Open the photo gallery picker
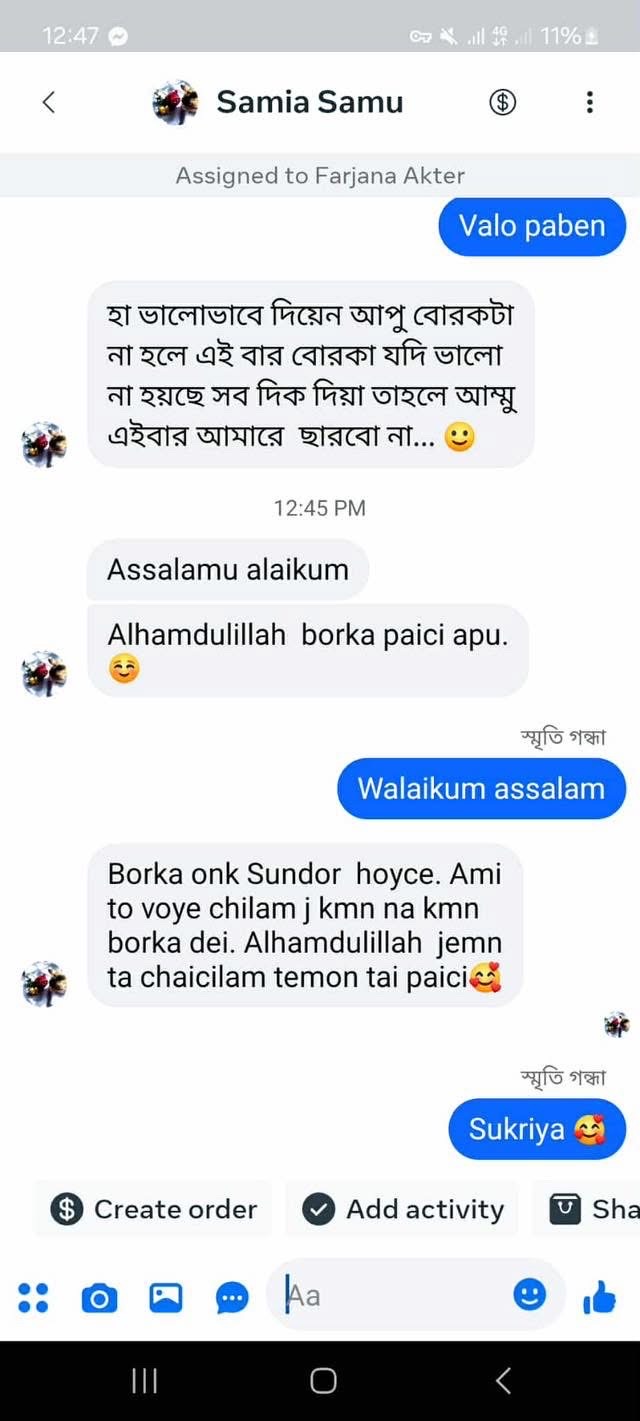This screenshot has height=1421, width=640. click(x=166, y=1297)
